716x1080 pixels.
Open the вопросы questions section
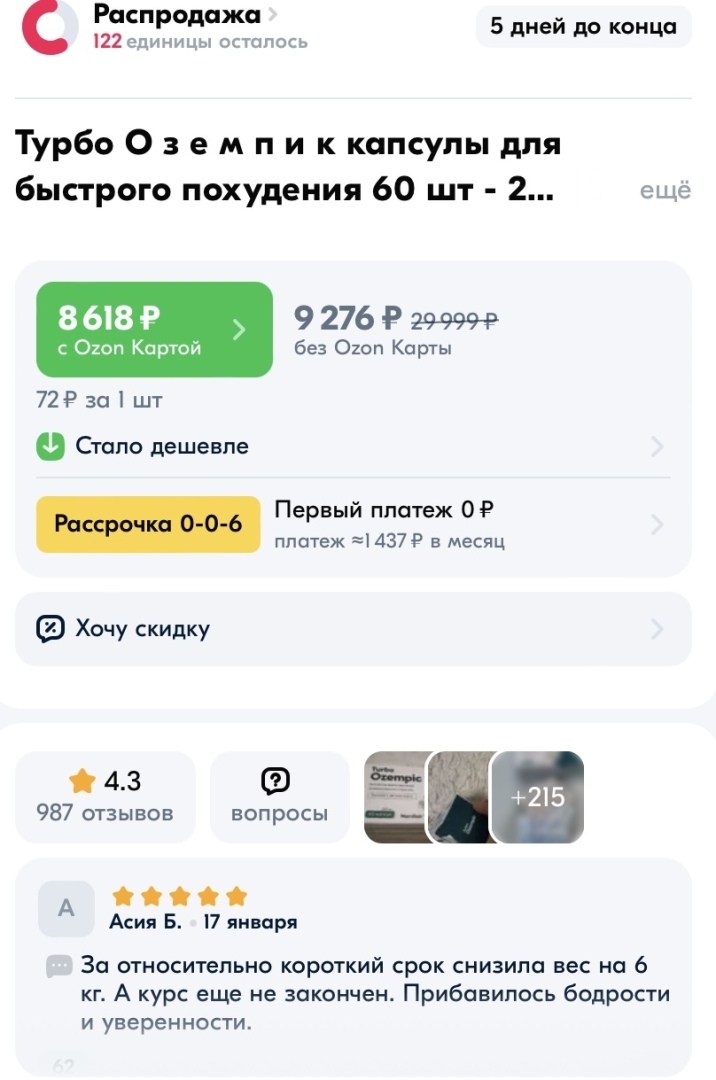(x=279, y=797)
